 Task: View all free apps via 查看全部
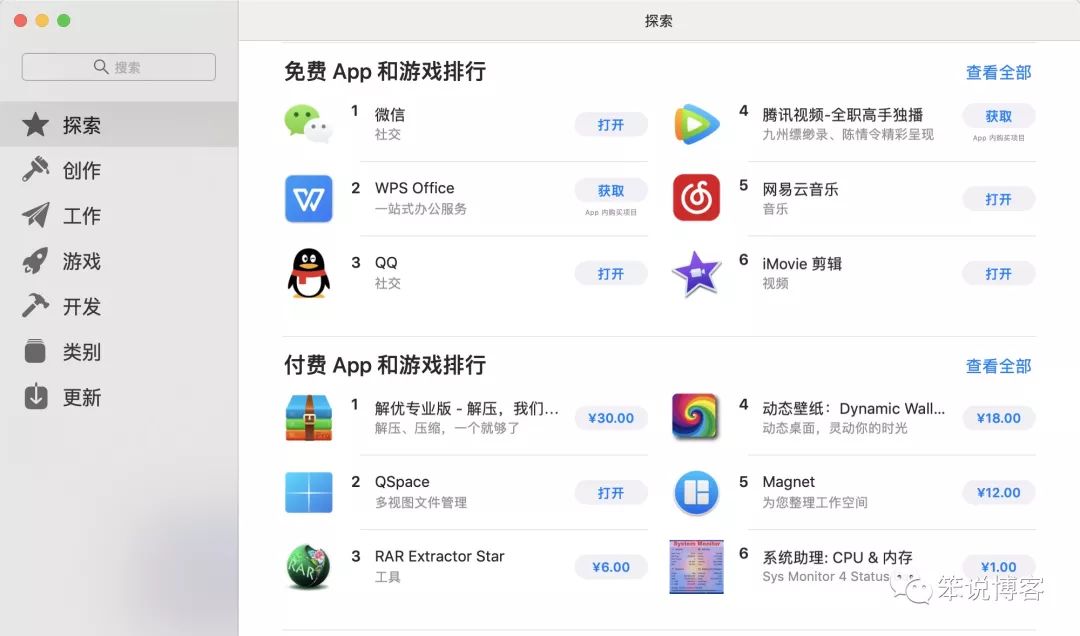click(x=998, y=73)
